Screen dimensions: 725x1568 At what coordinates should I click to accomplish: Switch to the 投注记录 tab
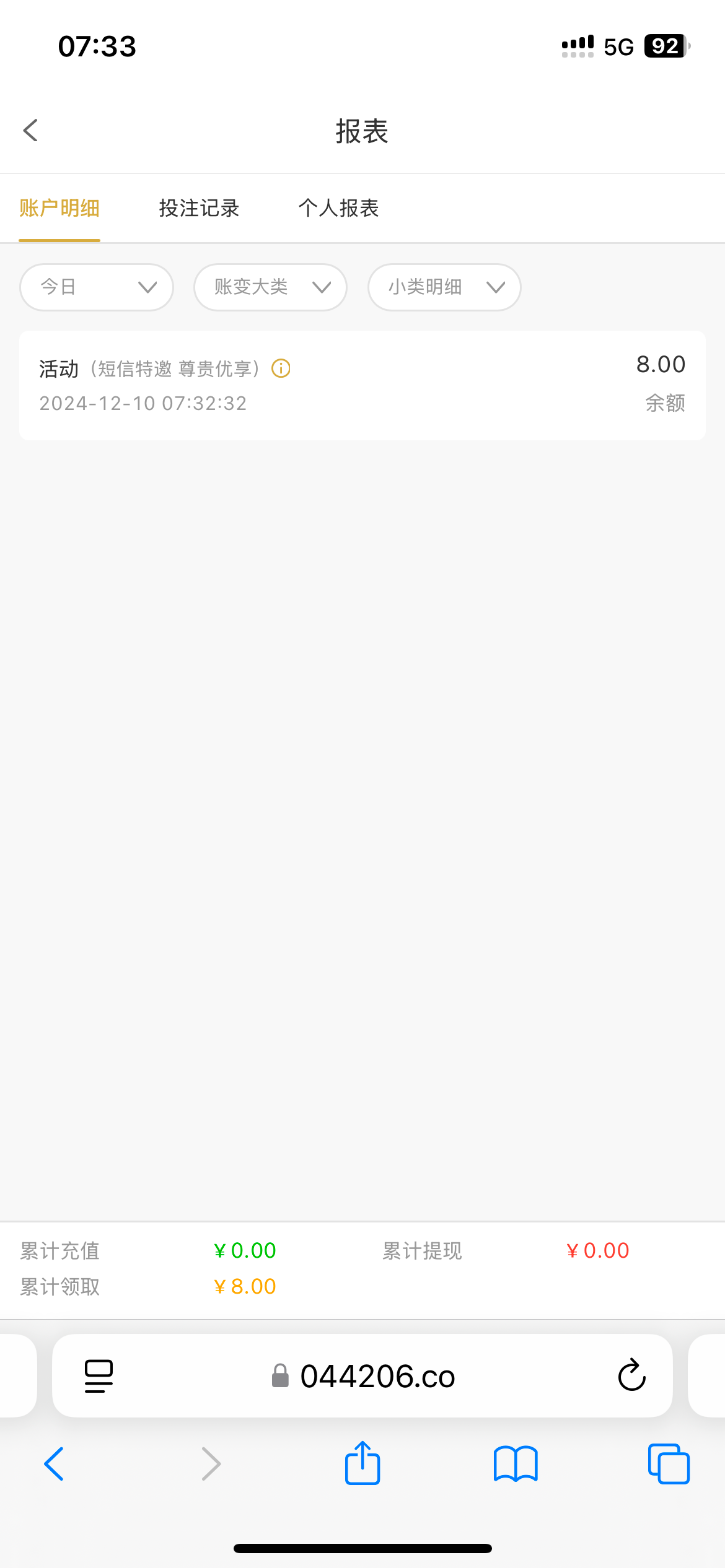tap(199, 208)
